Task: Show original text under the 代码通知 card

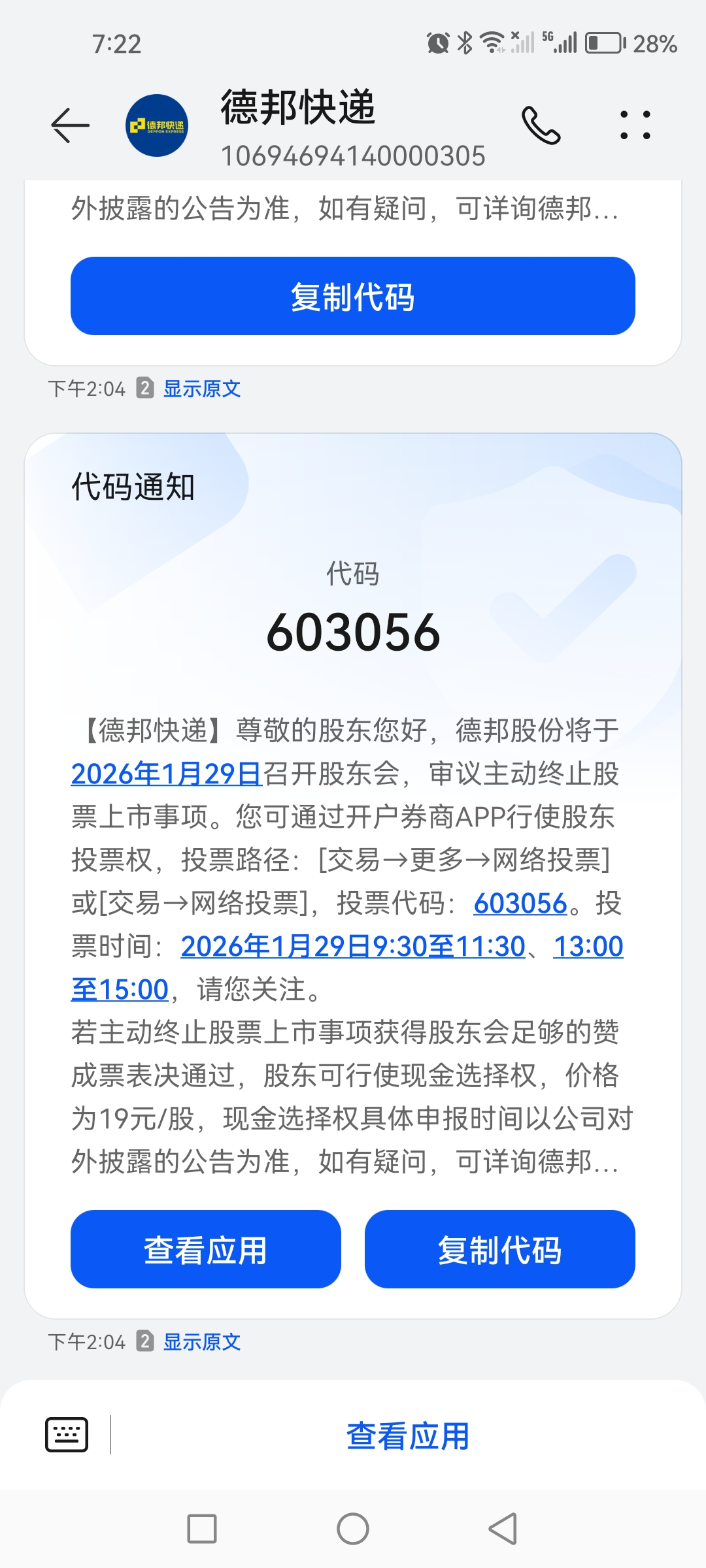Action: point(201,1342)
